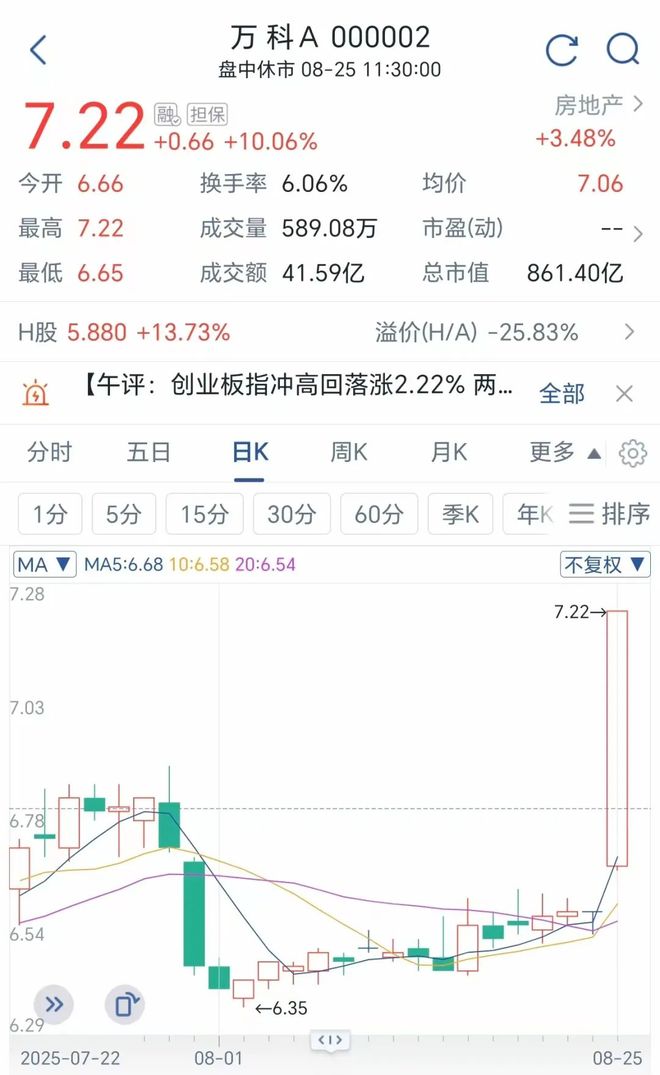
Task: Select the 季K period chip
Action: (x=461, y=514)
